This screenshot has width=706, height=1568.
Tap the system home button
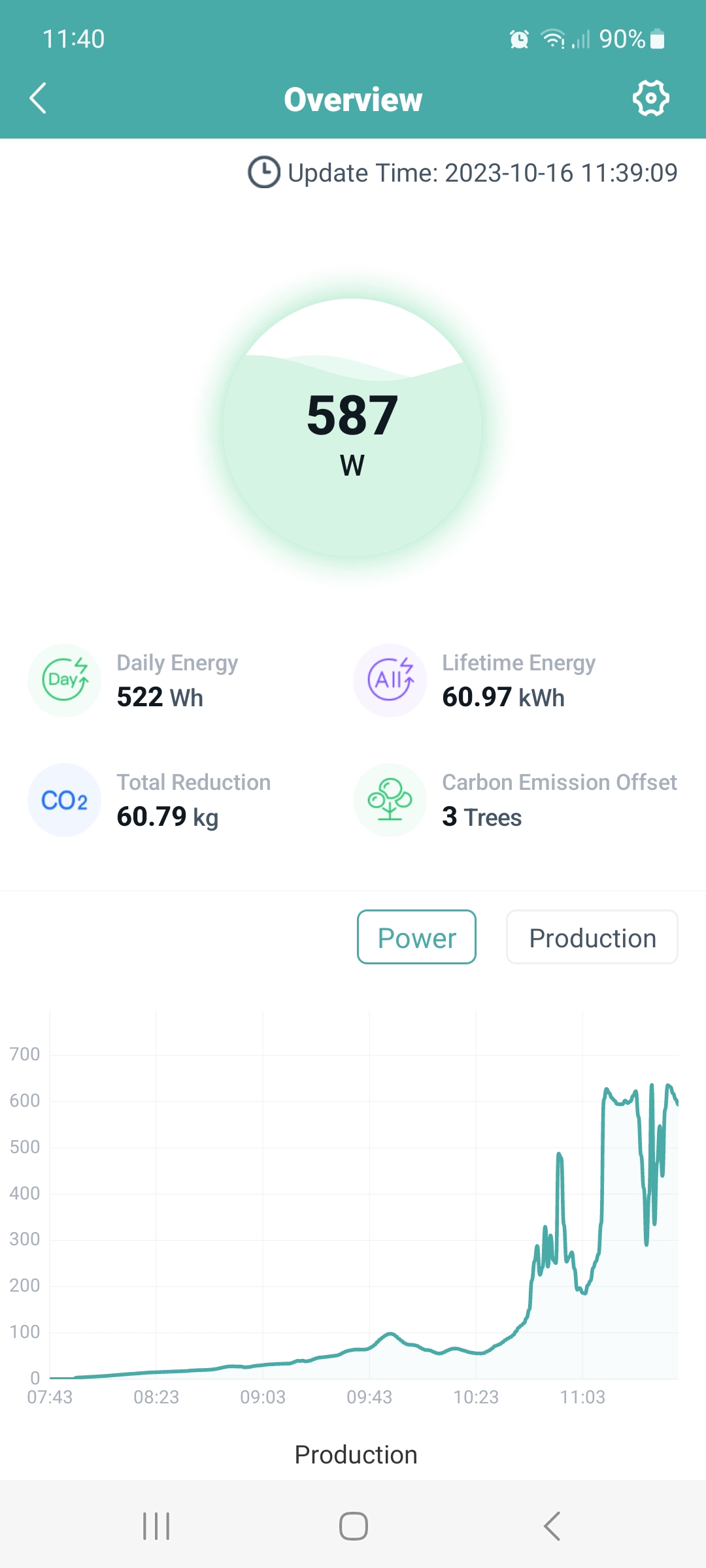pos(353,1526)
